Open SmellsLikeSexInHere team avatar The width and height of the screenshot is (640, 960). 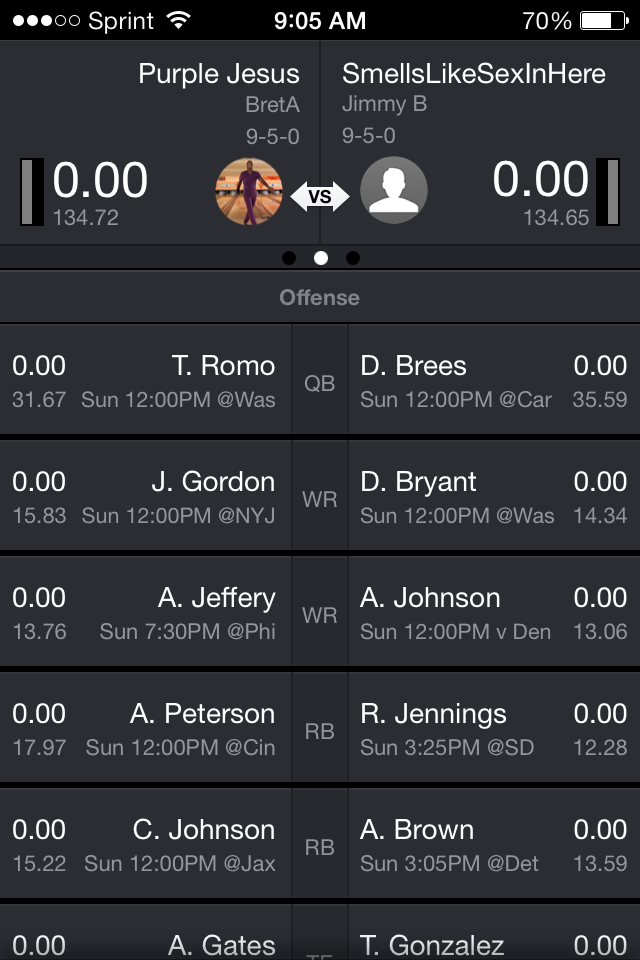(393, 191)
